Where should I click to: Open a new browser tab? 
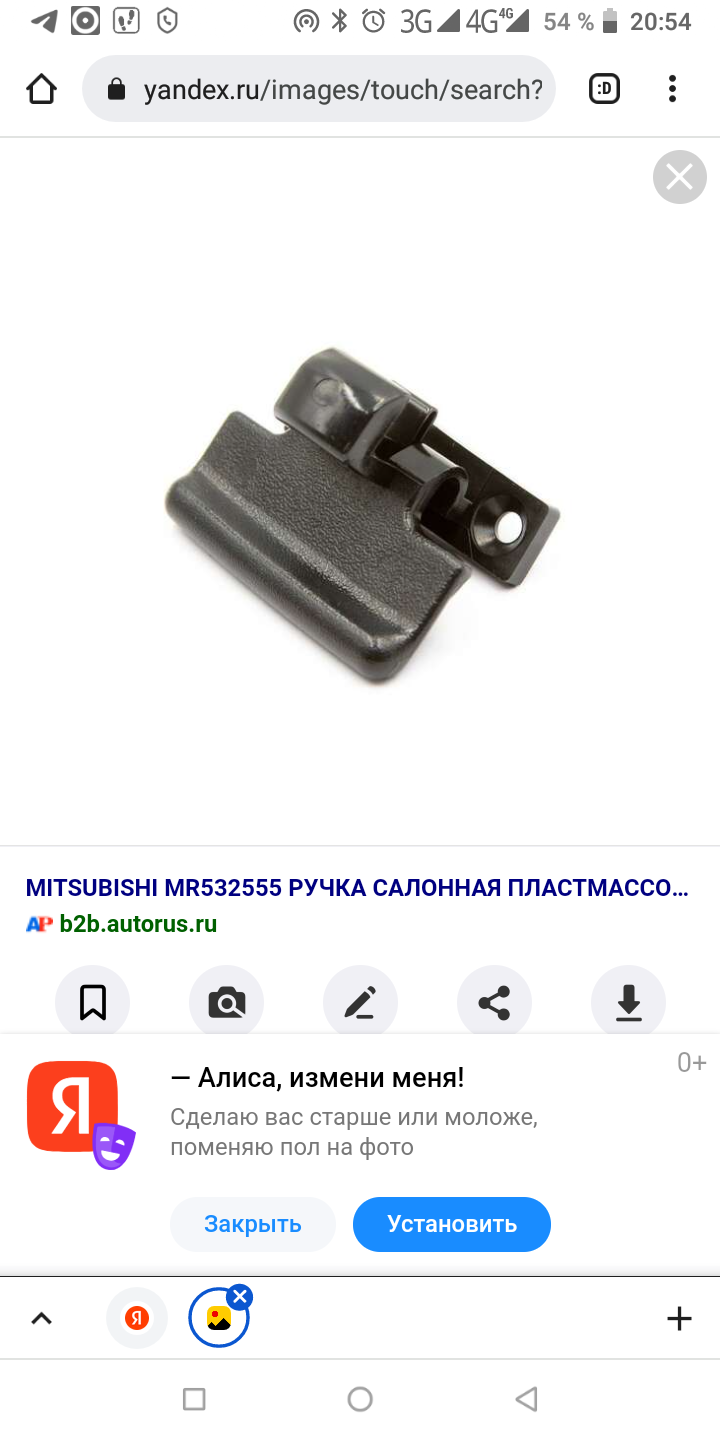click(679, 1319)
